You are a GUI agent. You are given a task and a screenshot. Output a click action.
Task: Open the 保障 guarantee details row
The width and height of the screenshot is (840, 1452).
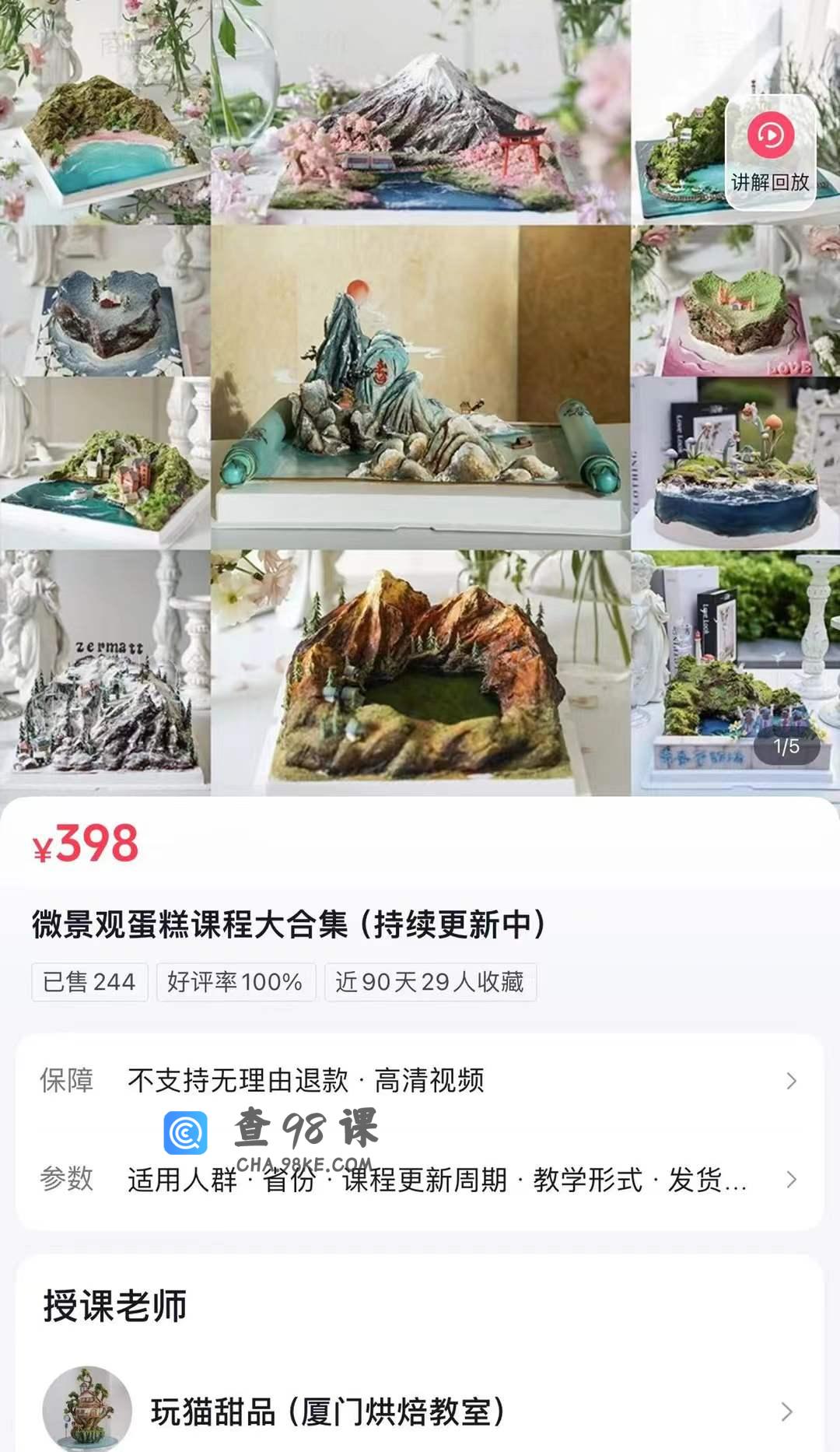[420, 1080]
